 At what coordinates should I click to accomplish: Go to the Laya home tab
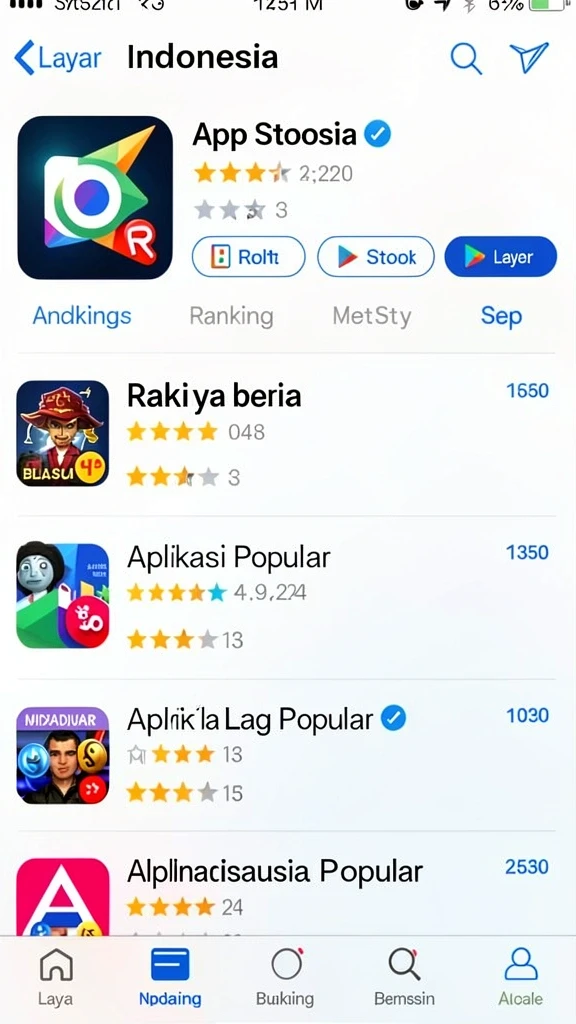click(56, 977)
